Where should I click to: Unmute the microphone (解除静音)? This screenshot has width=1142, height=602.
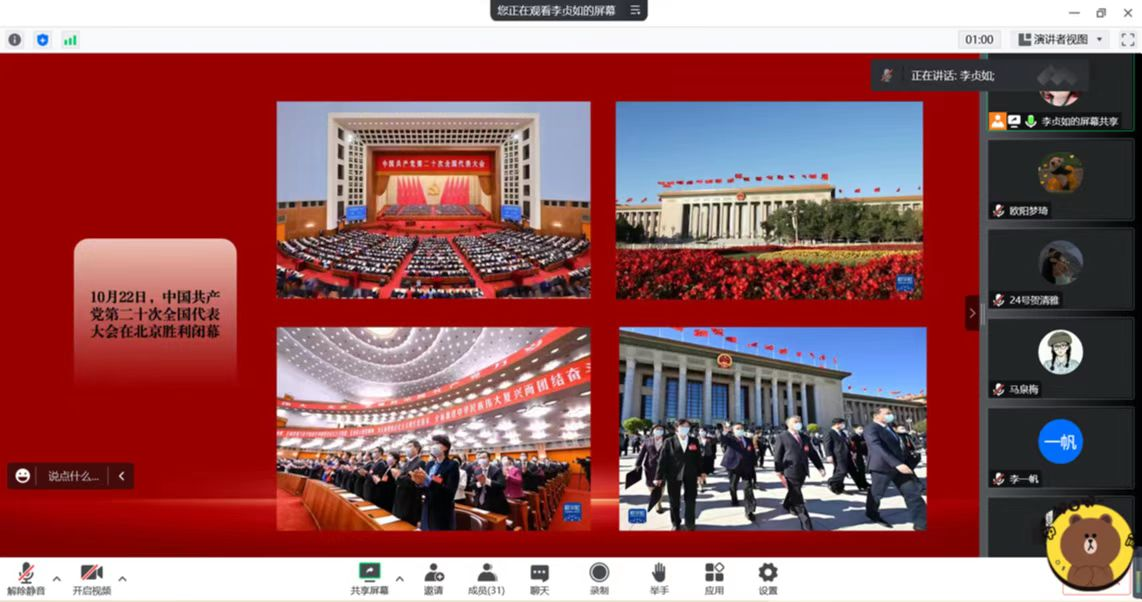(25, 577)
